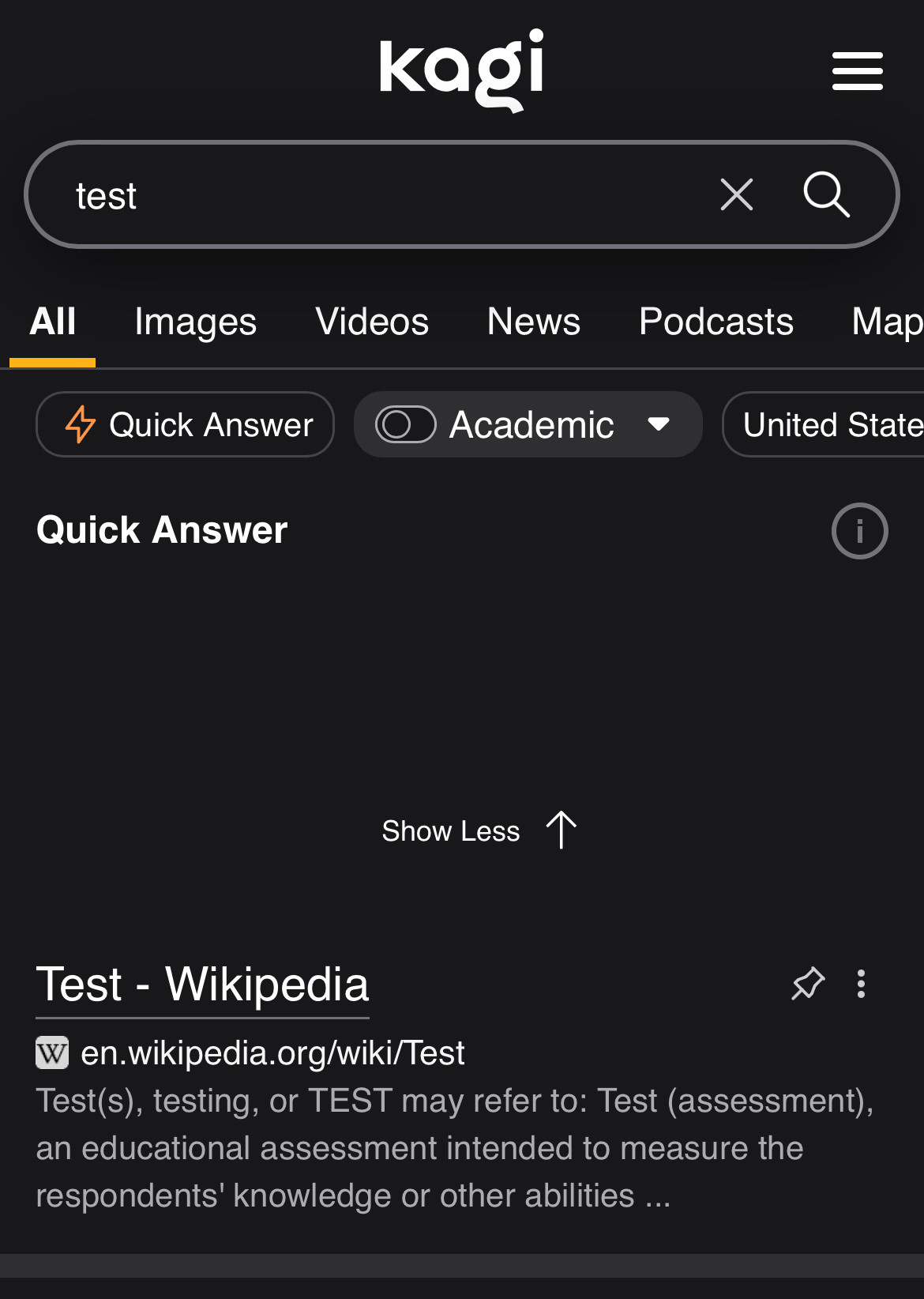Screen dimensions: 924x1299
Task: Open the Quick Answer info icon
Action: click(x=859, y=531)
